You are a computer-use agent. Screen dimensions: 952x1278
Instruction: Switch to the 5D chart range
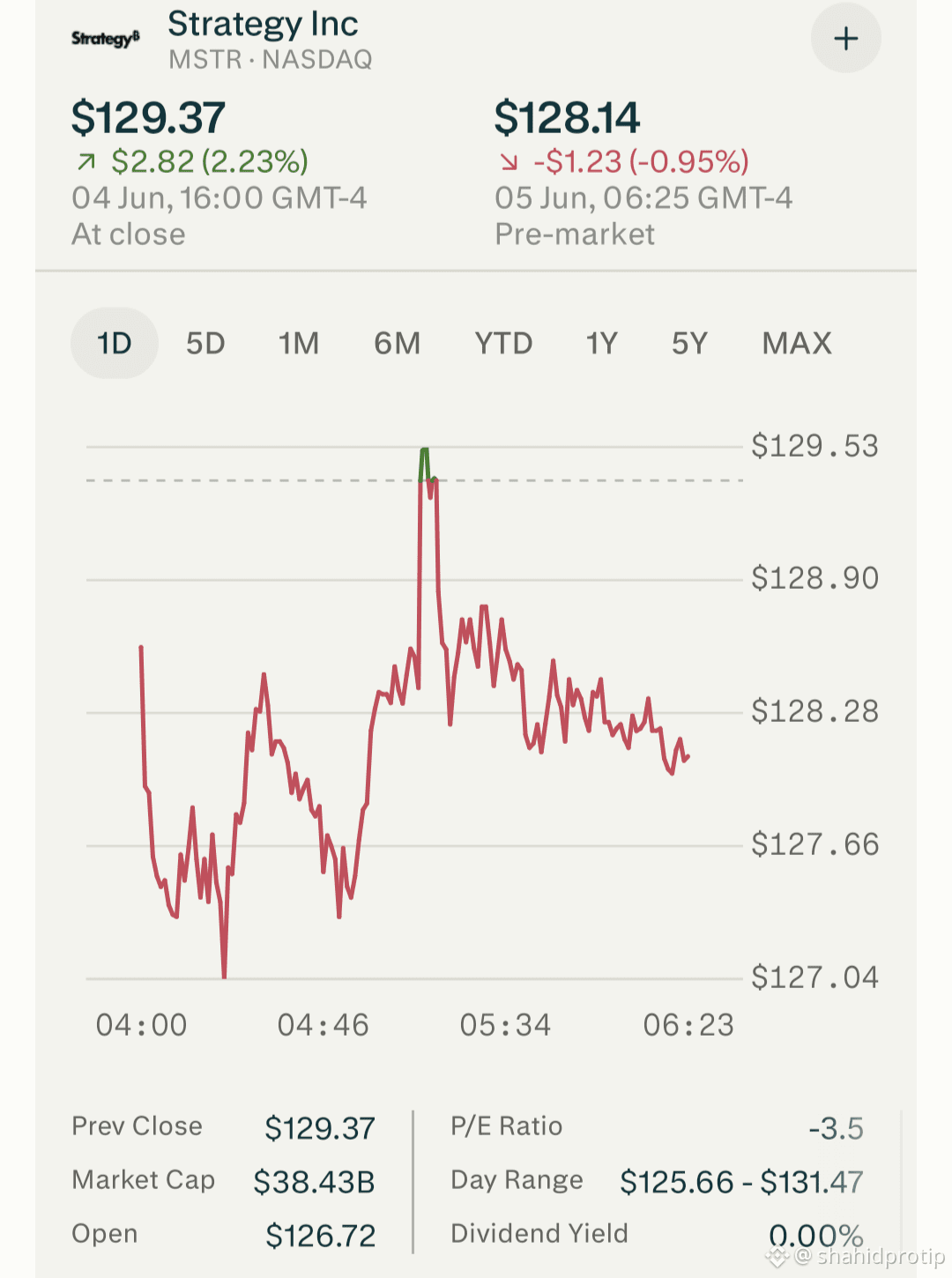(205, 343)
